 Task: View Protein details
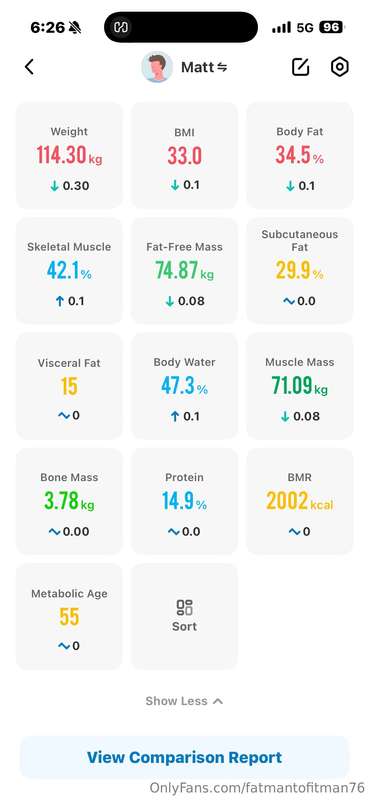pyautogui.click(x=184, y=501)
